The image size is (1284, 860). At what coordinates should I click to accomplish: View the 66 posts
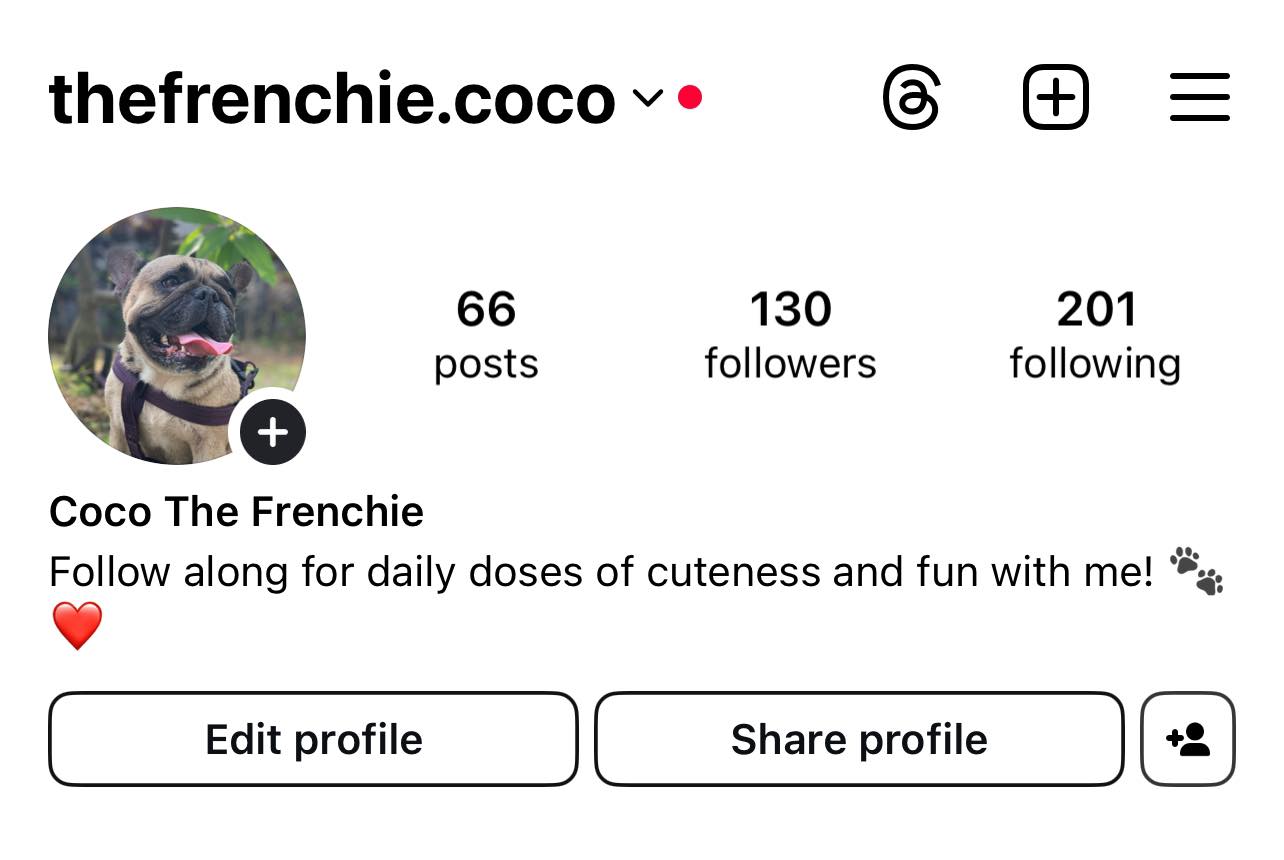click(x=486, y=335)
